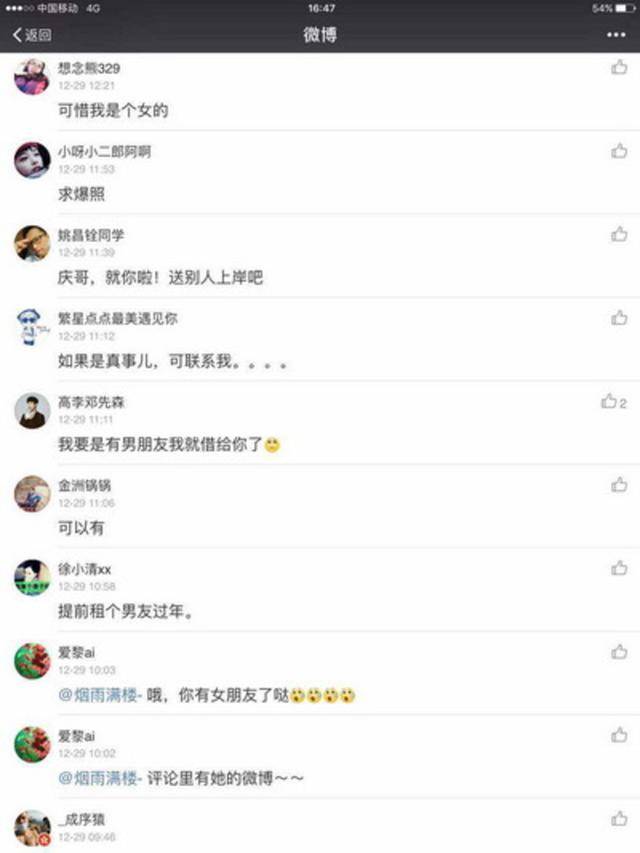
Task: View 小呀小二郎阿啊's profile picture
Action: click(32, 160)
